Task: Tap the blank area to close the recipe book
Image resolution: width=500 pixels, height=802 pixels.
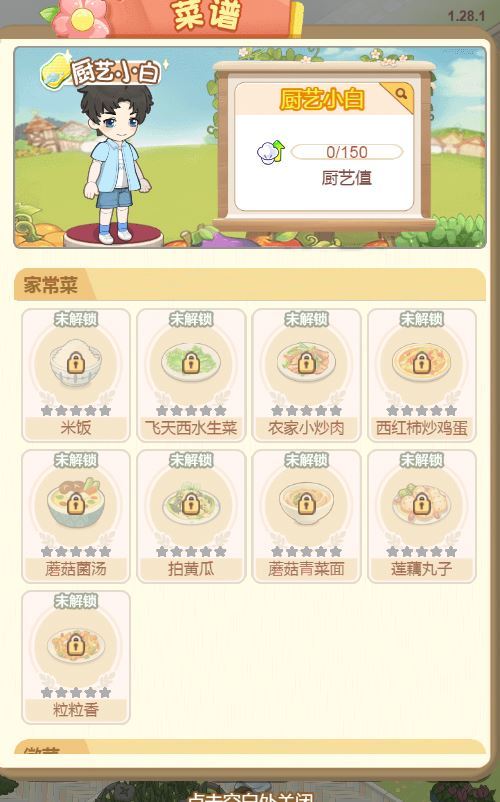Action: click(250, 797)
